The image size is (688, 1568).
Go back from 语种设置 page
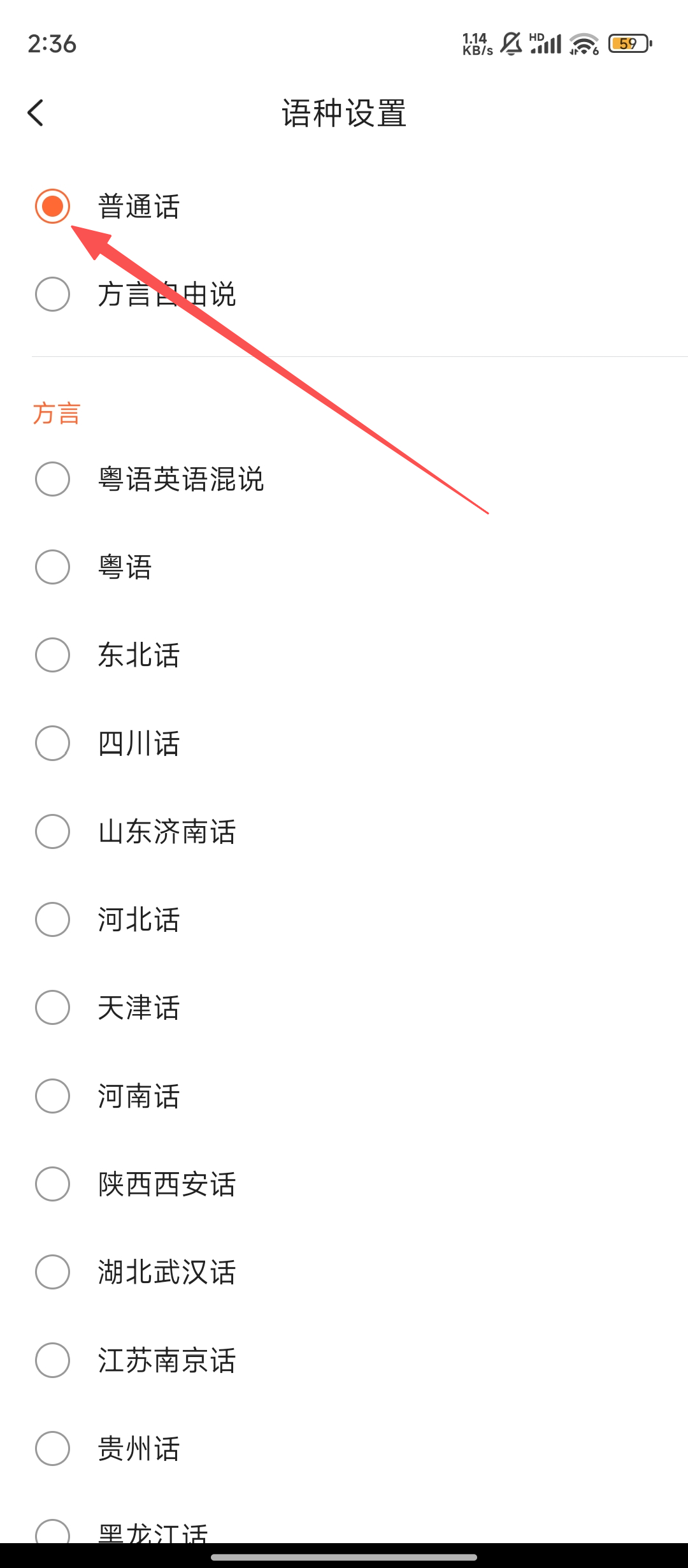point(36,113)
